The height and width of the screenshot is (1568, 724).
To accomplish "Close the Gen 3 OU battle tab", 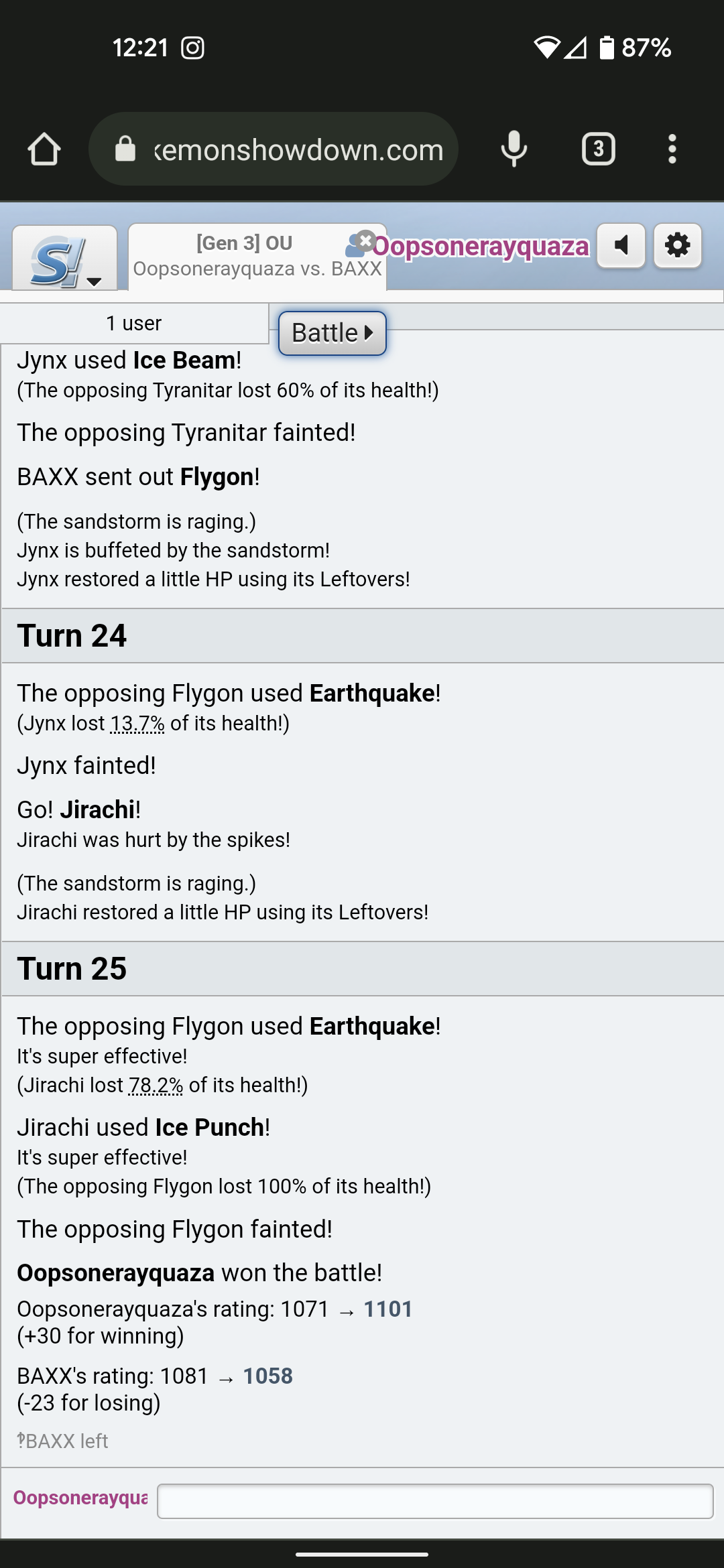I will (x=365, y=240).
